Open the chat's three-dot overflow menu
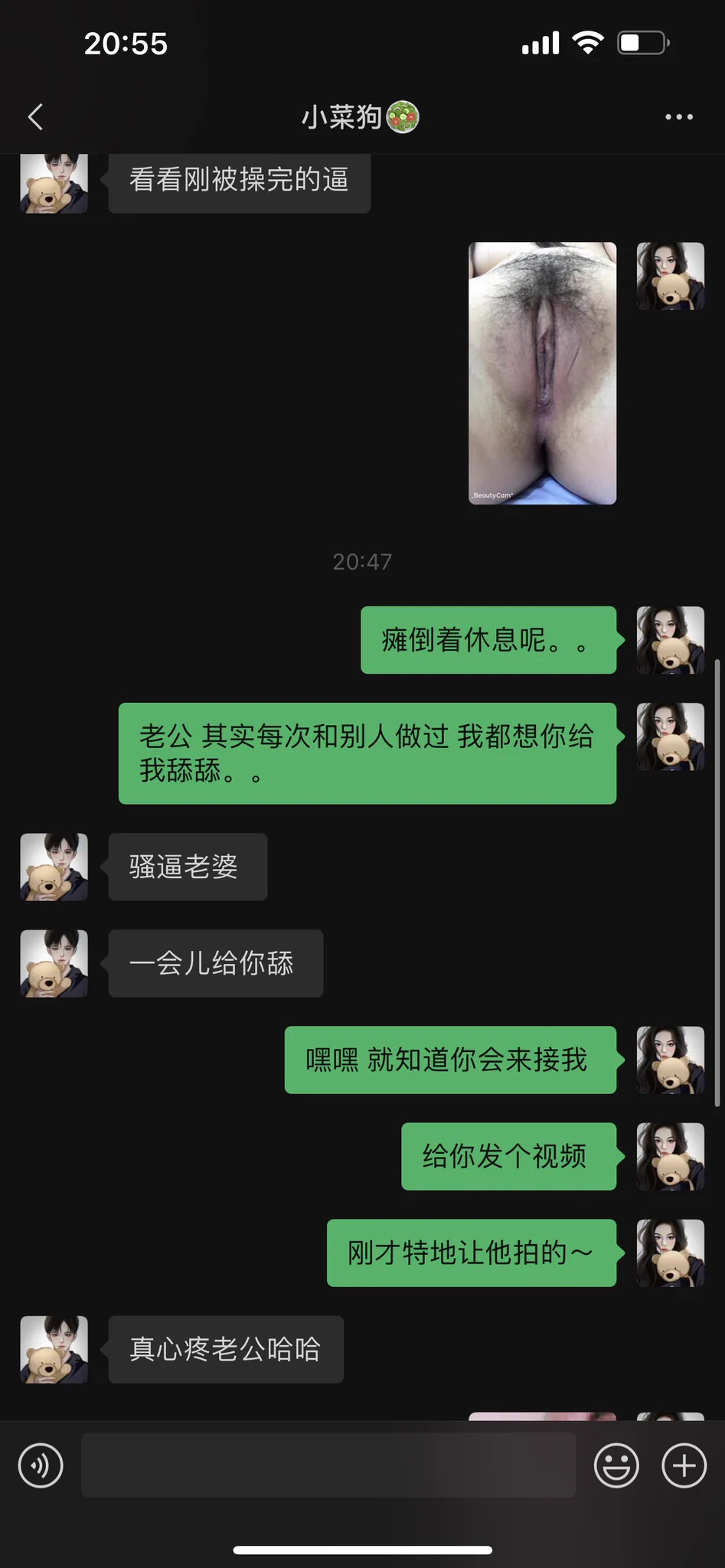The height and width of the screenshot is (1568, 725). point(678,117)
